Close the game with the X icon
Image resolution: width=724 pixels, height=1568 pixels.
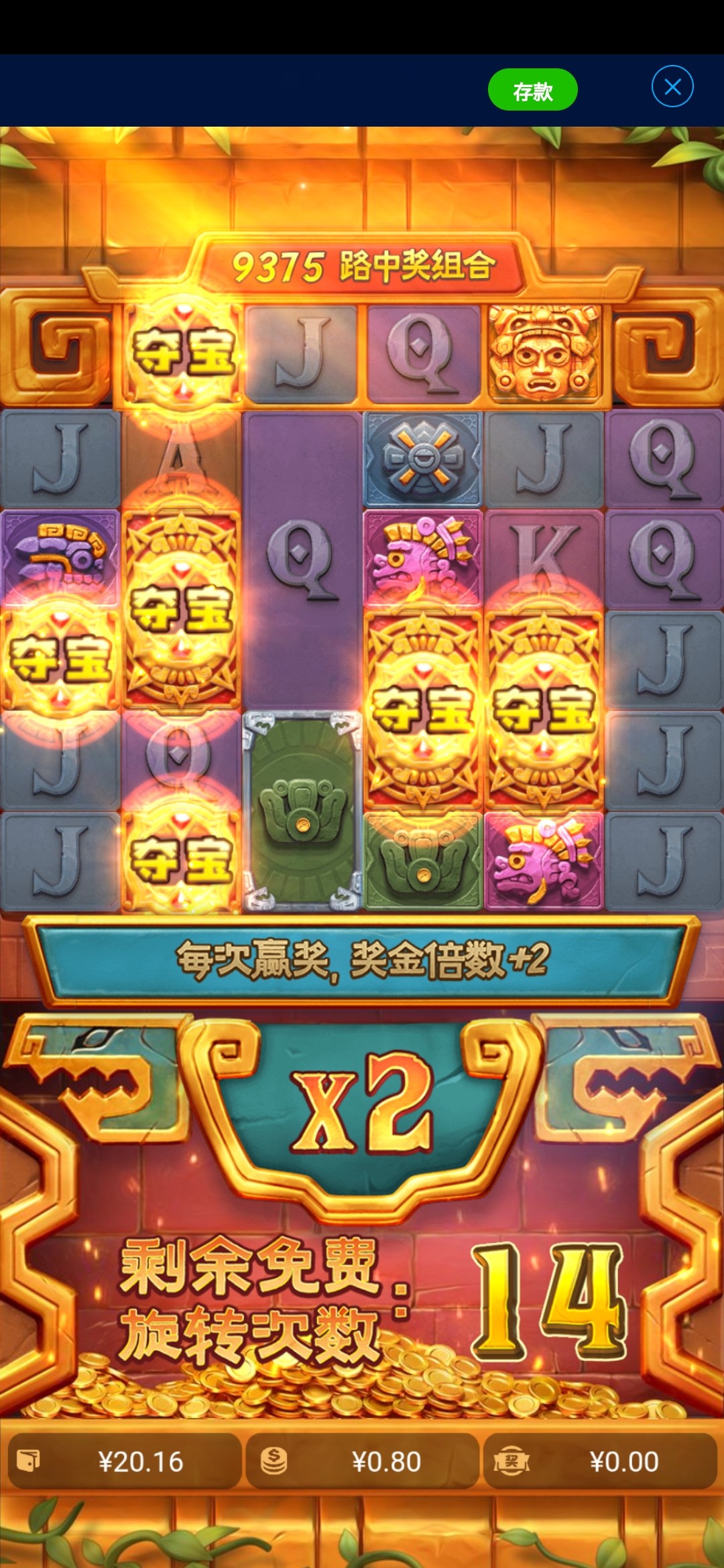[x=672, y=87]
